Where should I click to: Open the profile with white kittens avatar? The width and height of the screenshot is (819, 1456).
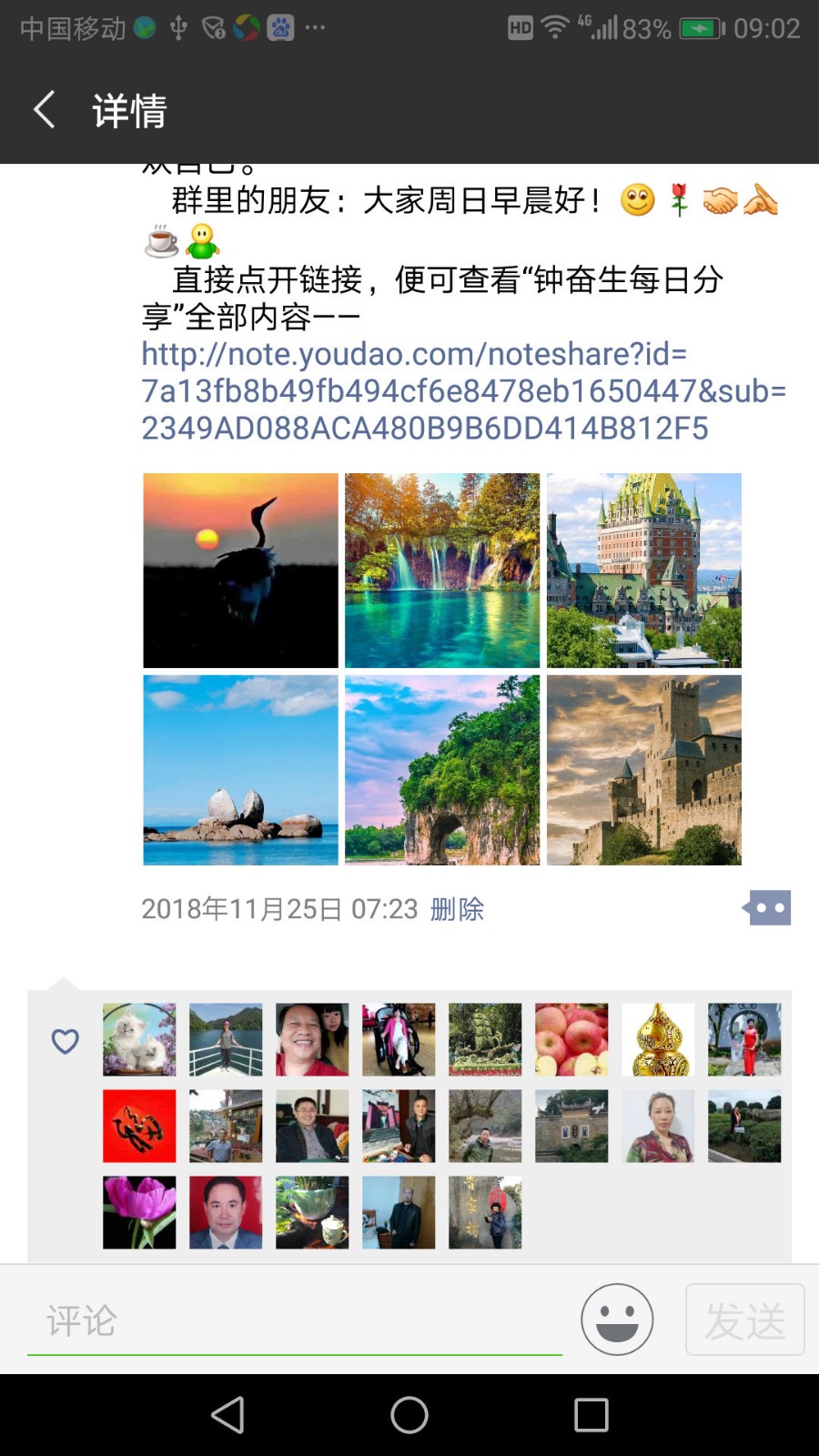click(139, 1039)
